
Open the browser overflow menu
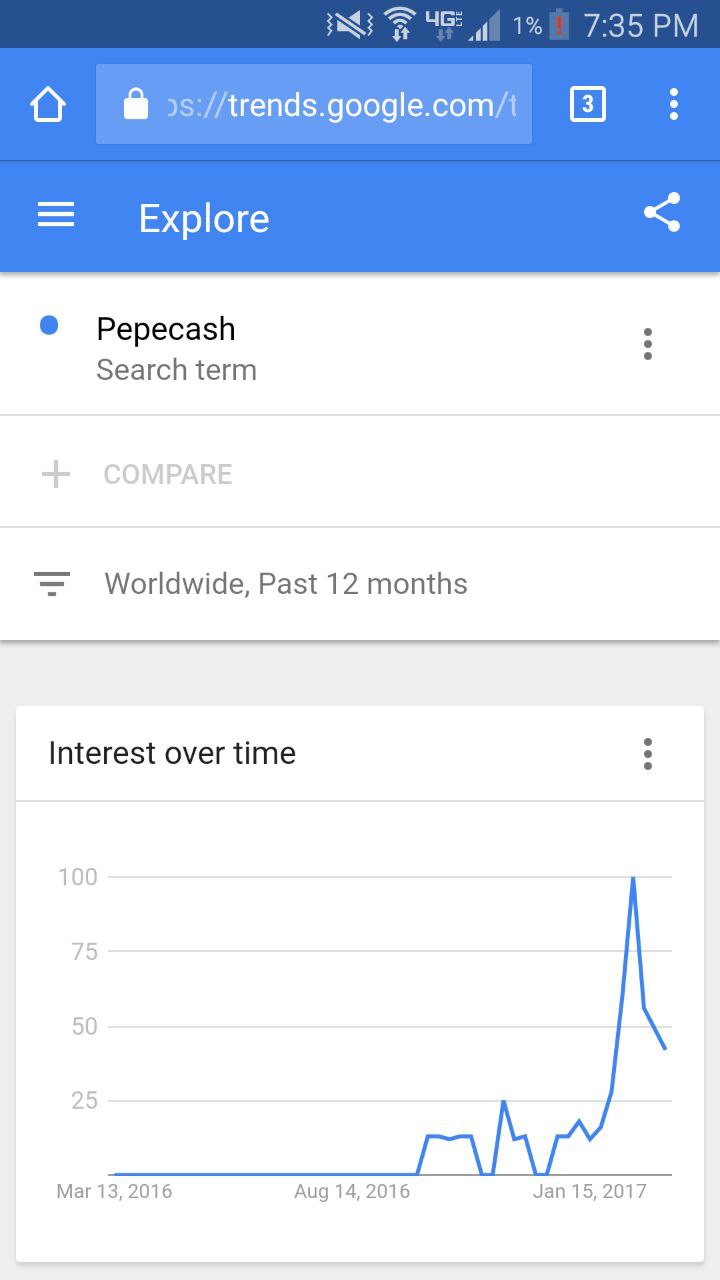(x=674, y=104)
